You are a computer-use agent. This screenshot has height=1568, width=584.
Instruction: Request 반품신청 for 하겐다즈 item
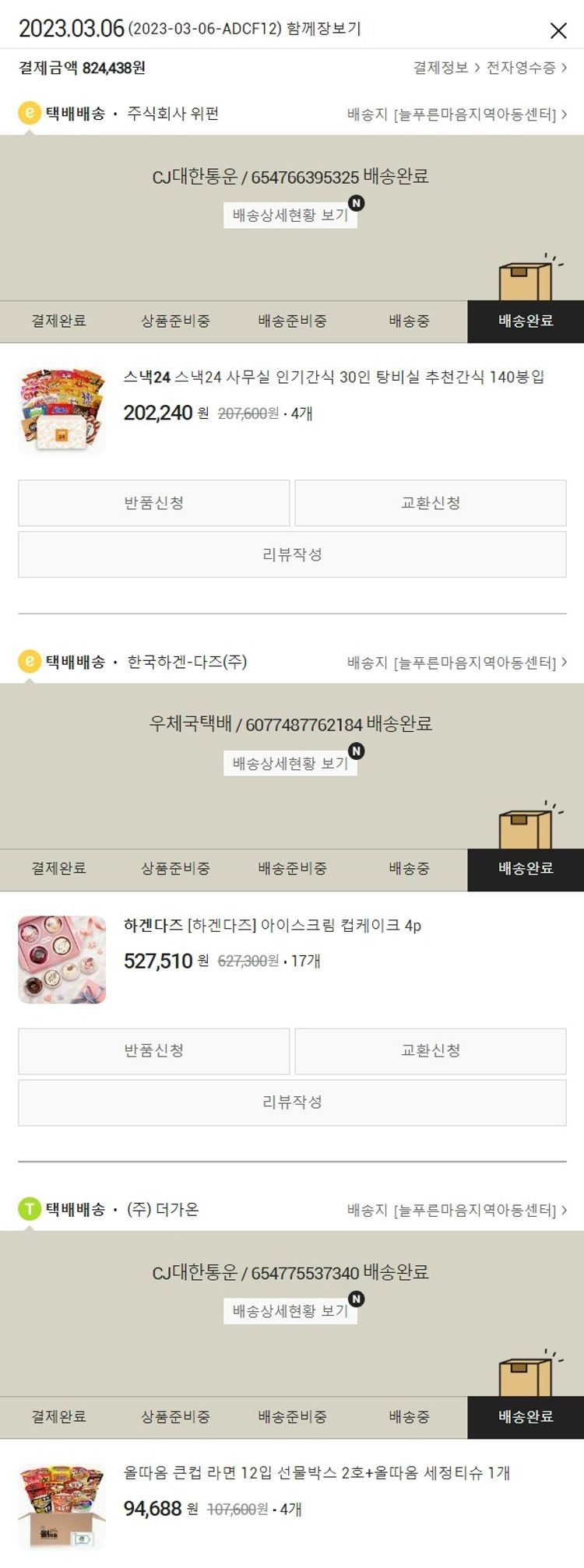[x=154, y=1050]
